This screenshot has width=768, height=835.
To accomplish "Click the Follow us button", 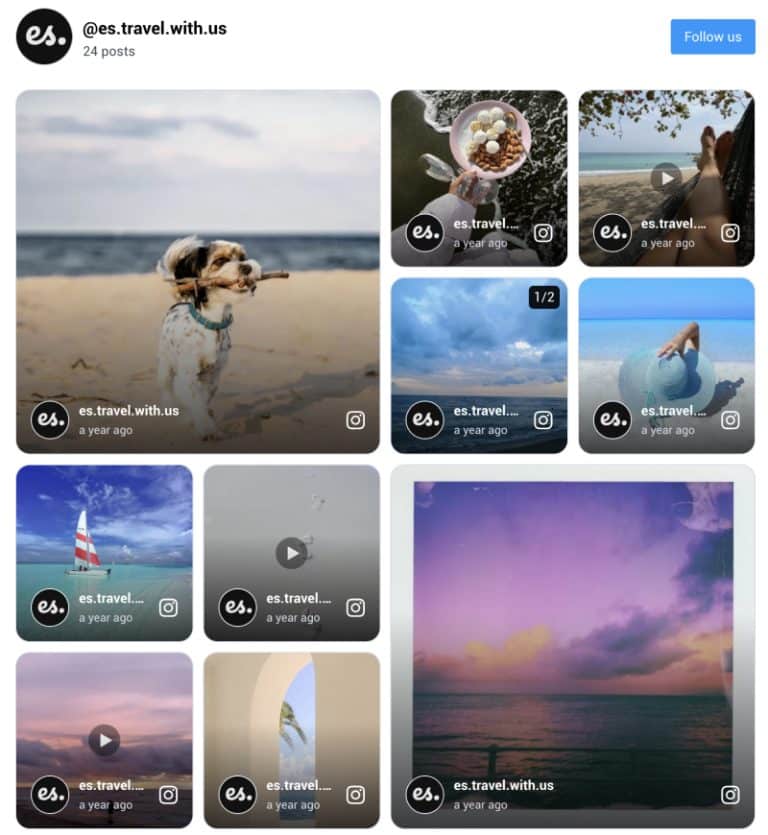I will tap(712, 36).
